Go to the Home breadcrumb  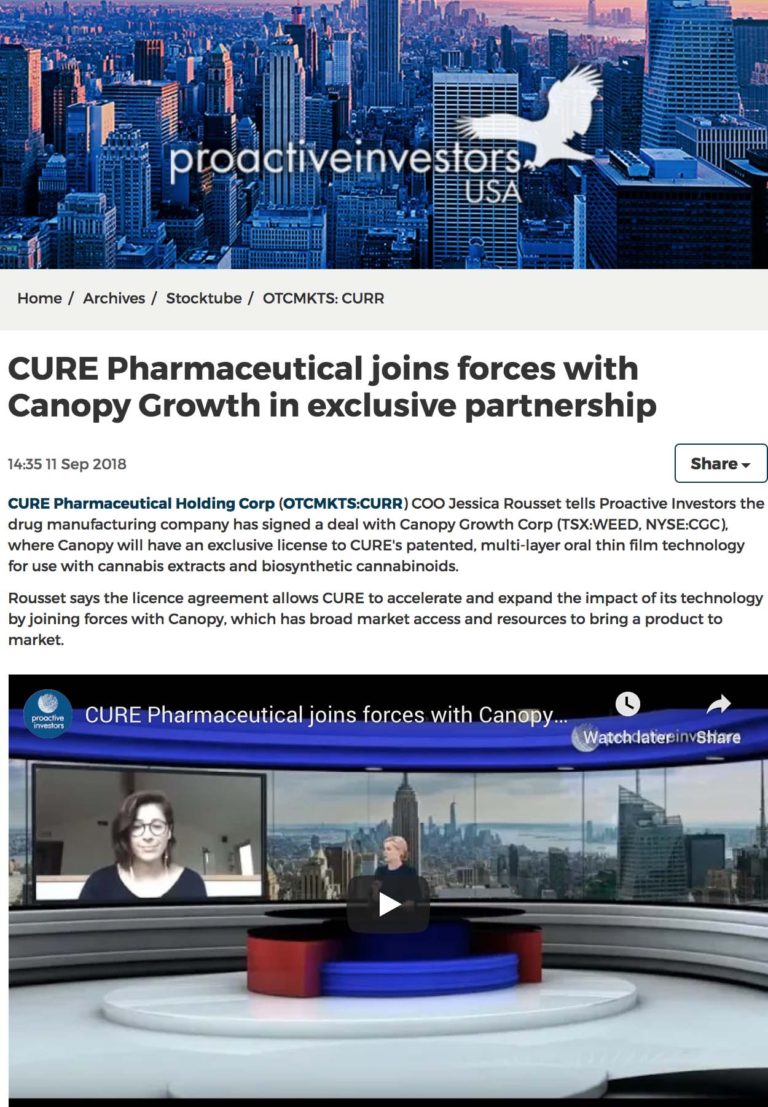coord(39,298)
